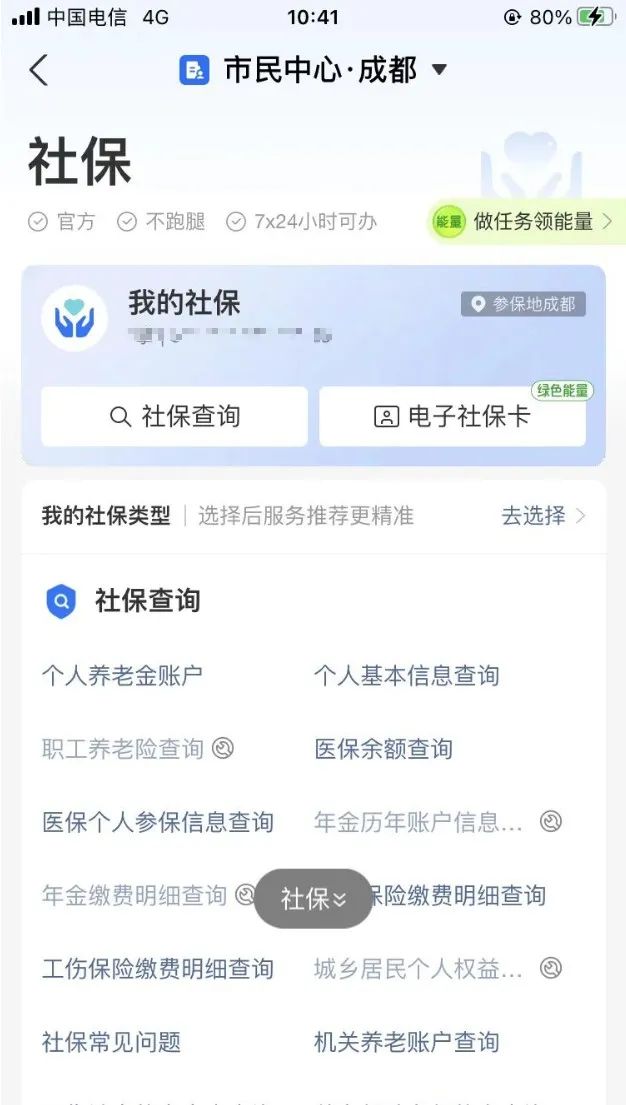Open 医保个人参保信息查询

point(158,822)
